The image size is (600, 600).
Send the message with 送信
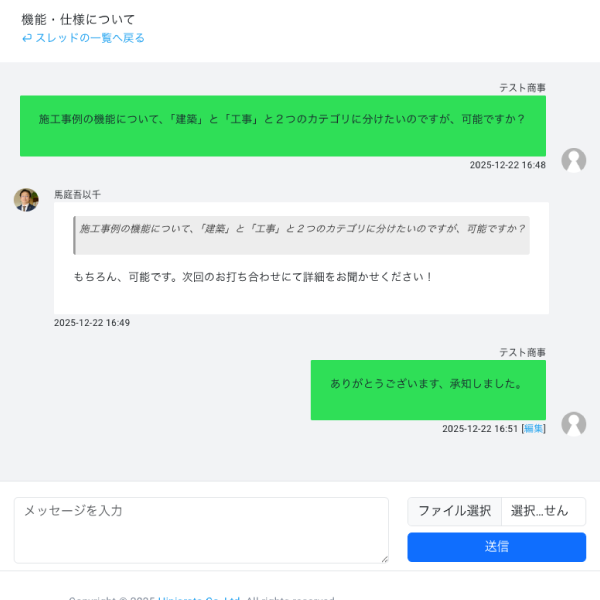click(x=496, y=547)
